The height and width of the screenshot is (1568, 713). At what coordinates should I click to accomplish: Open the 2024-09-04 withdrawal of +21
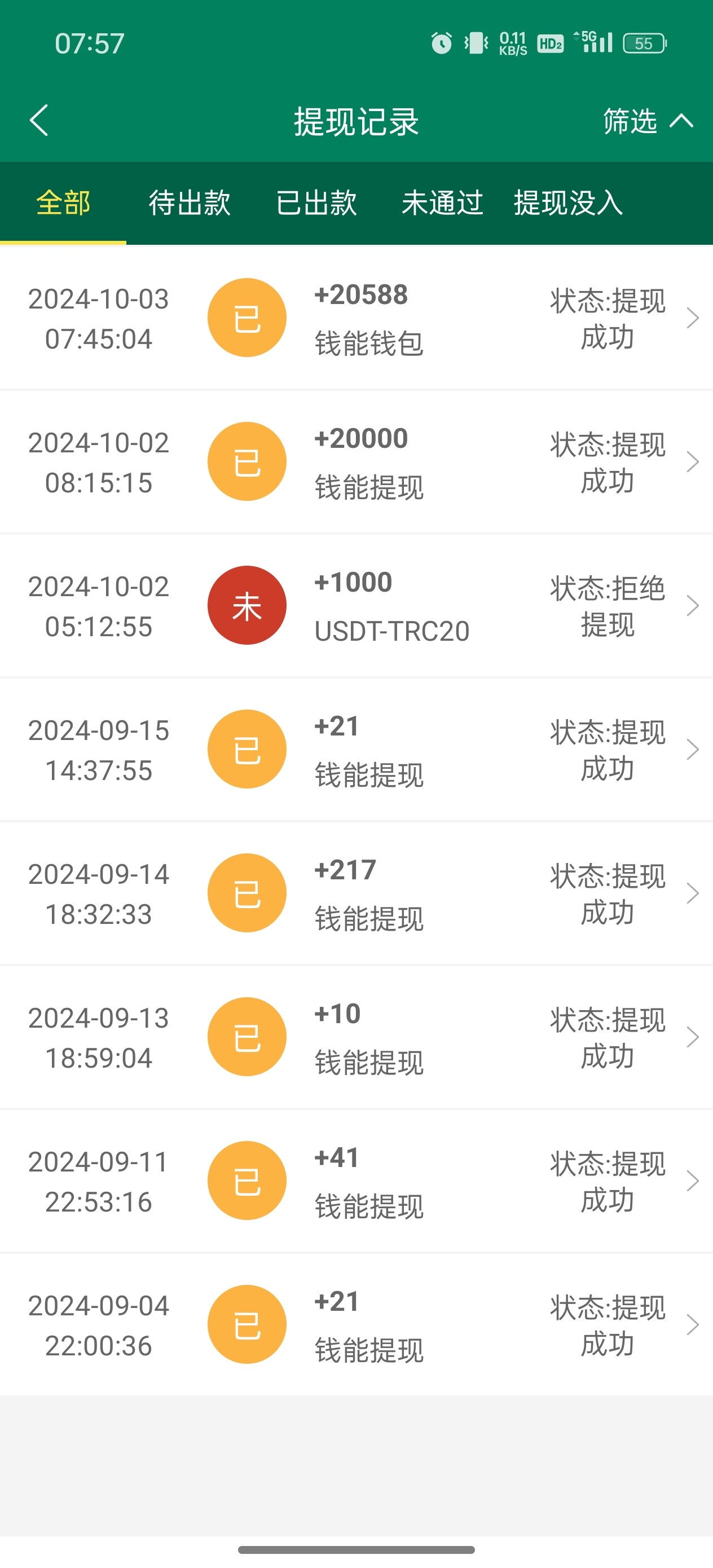(x=356, y=1324)
